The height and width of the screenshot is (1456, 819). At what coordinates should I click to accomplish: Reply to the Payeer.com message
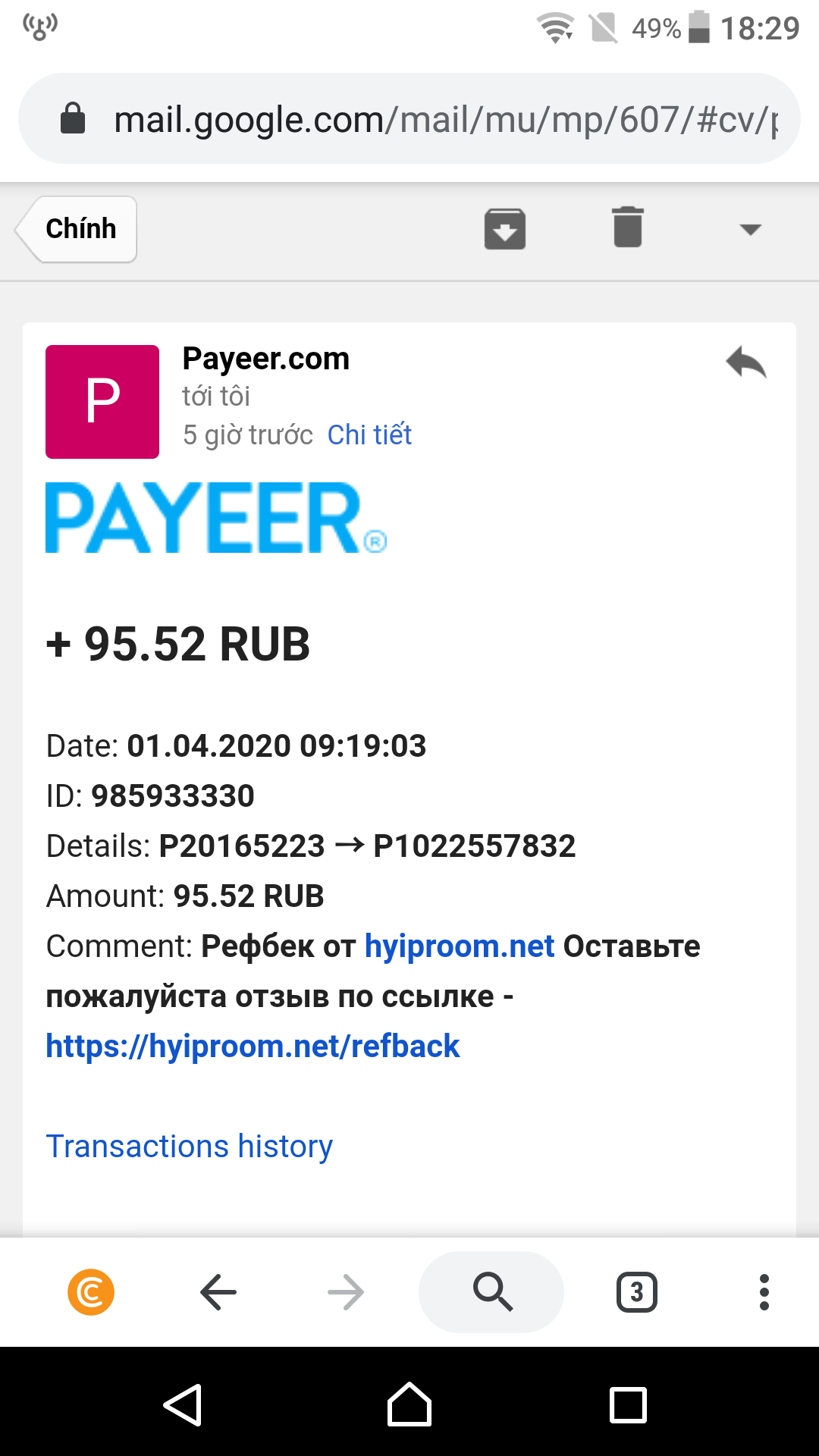point(746,362)
